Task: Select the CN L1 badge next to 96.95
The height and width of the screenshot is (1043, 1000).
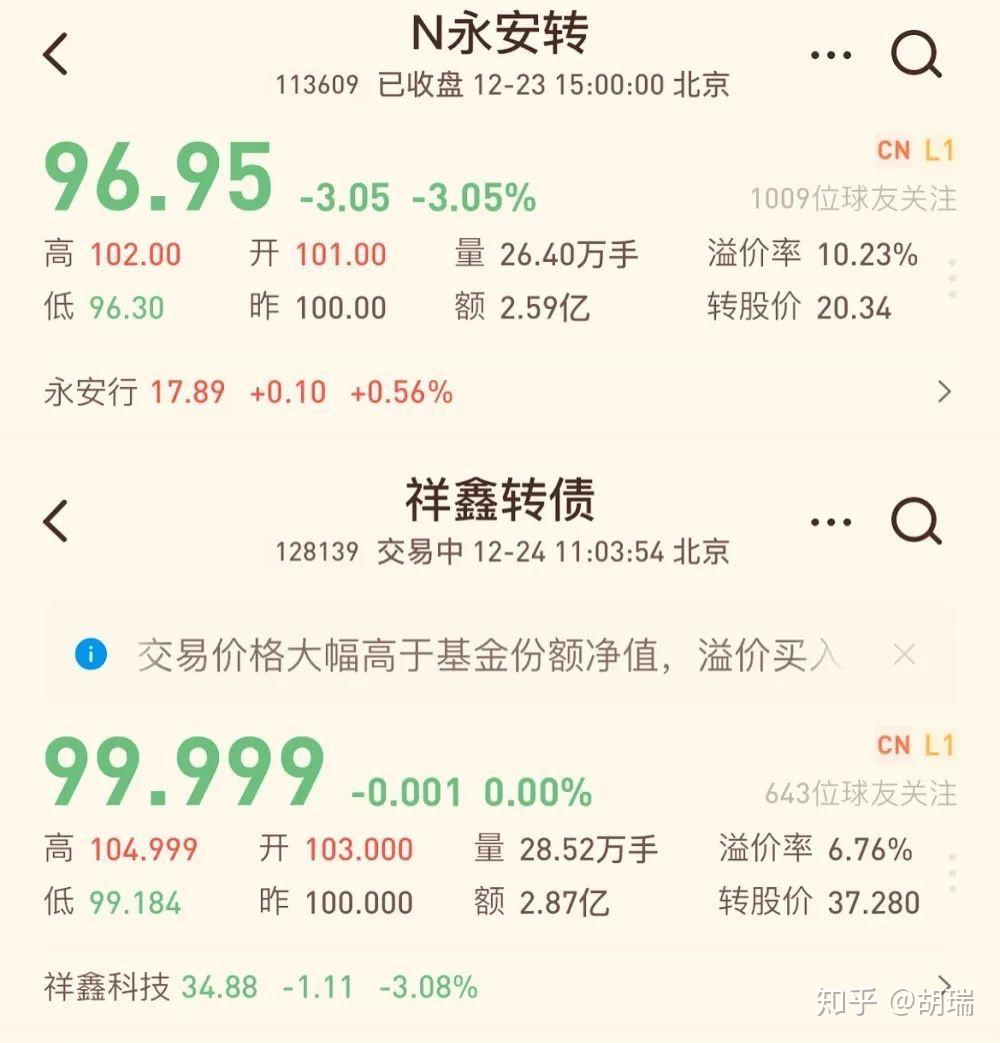Action: [x=911, y=150]
